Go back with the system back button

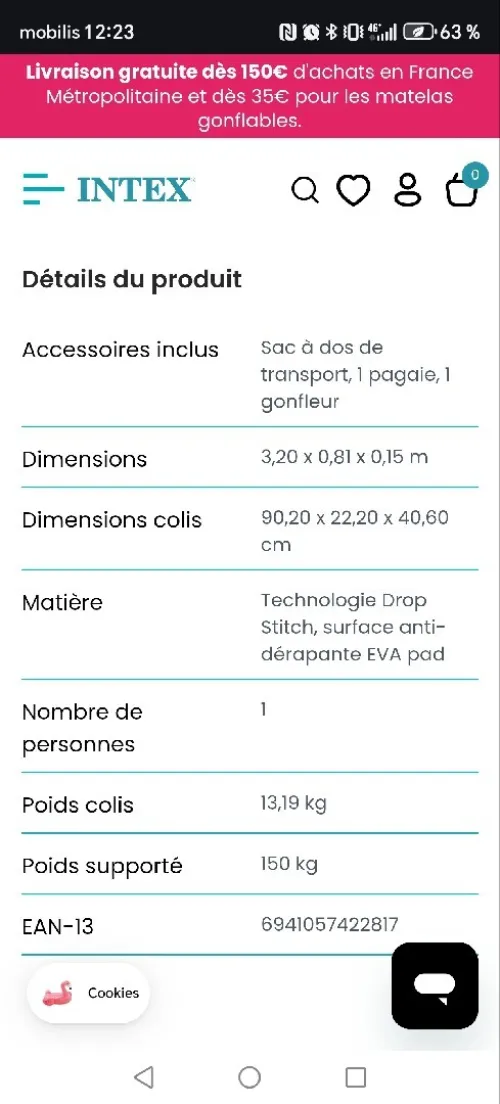pyautogui.click(x=144, y=1077)
